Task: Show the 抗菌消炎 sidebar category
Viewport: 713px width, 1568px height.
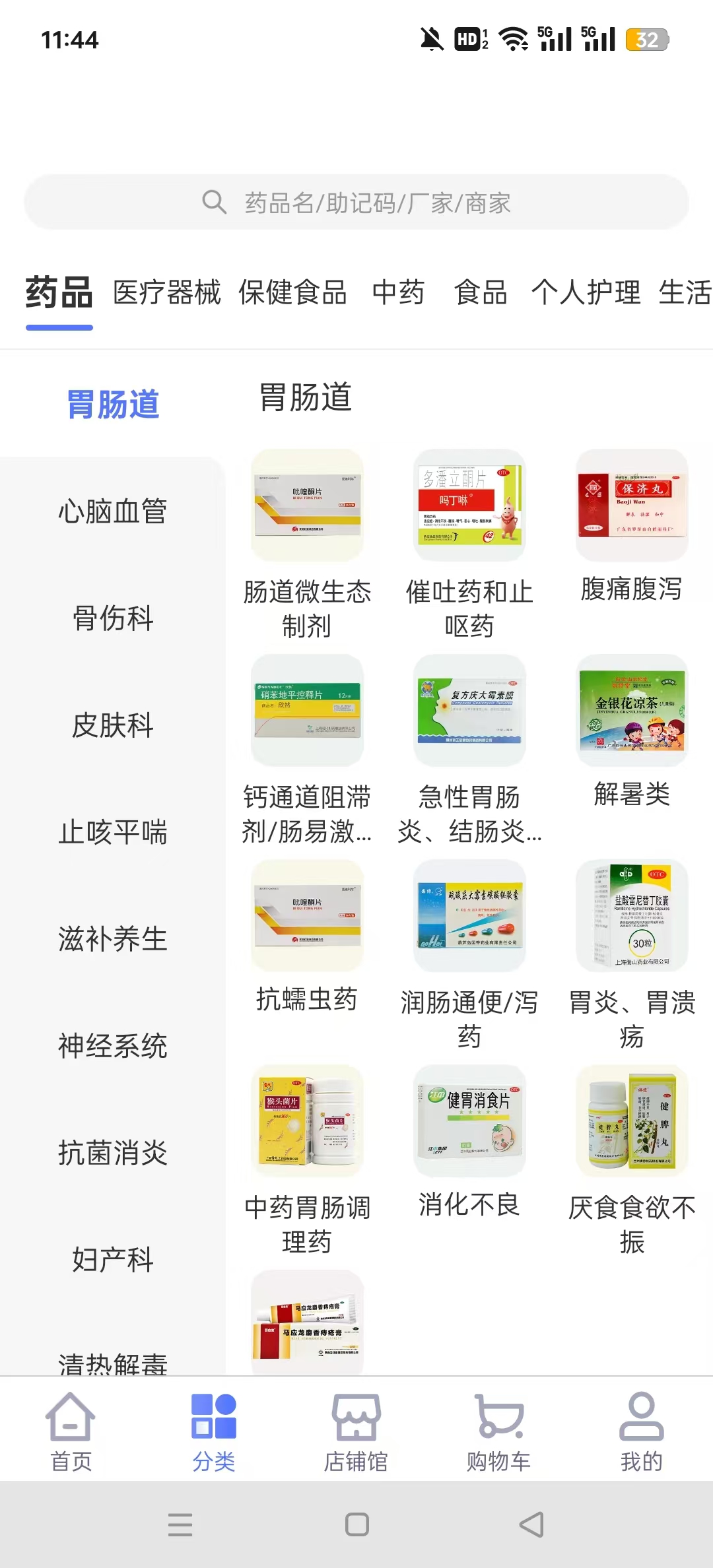Action: pyautogui.click(x=113, y=1153)
